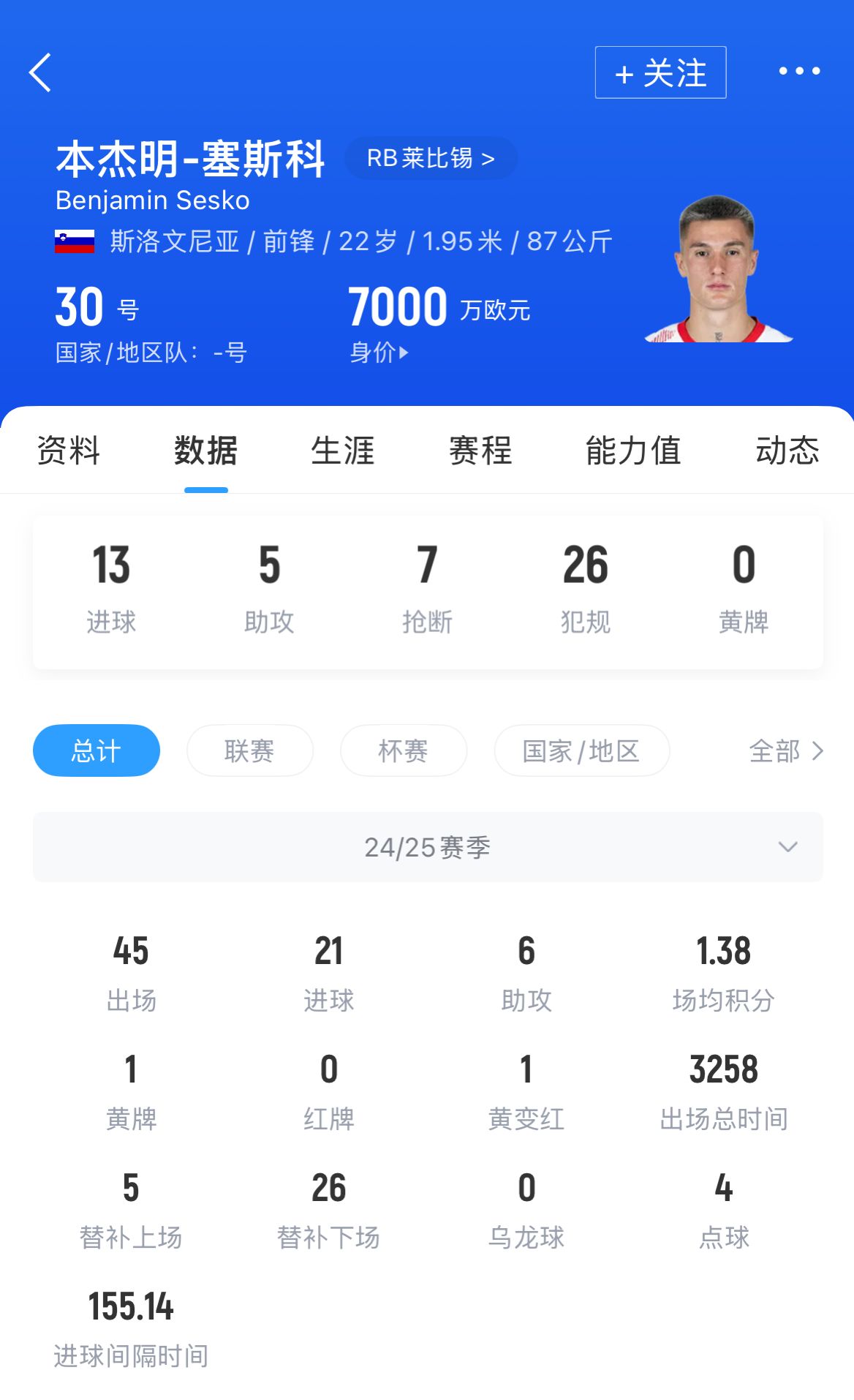This screenshot has width=854, height=1400.
Task: Open the 赛程 tab
Action: click(x=480, y=451)
